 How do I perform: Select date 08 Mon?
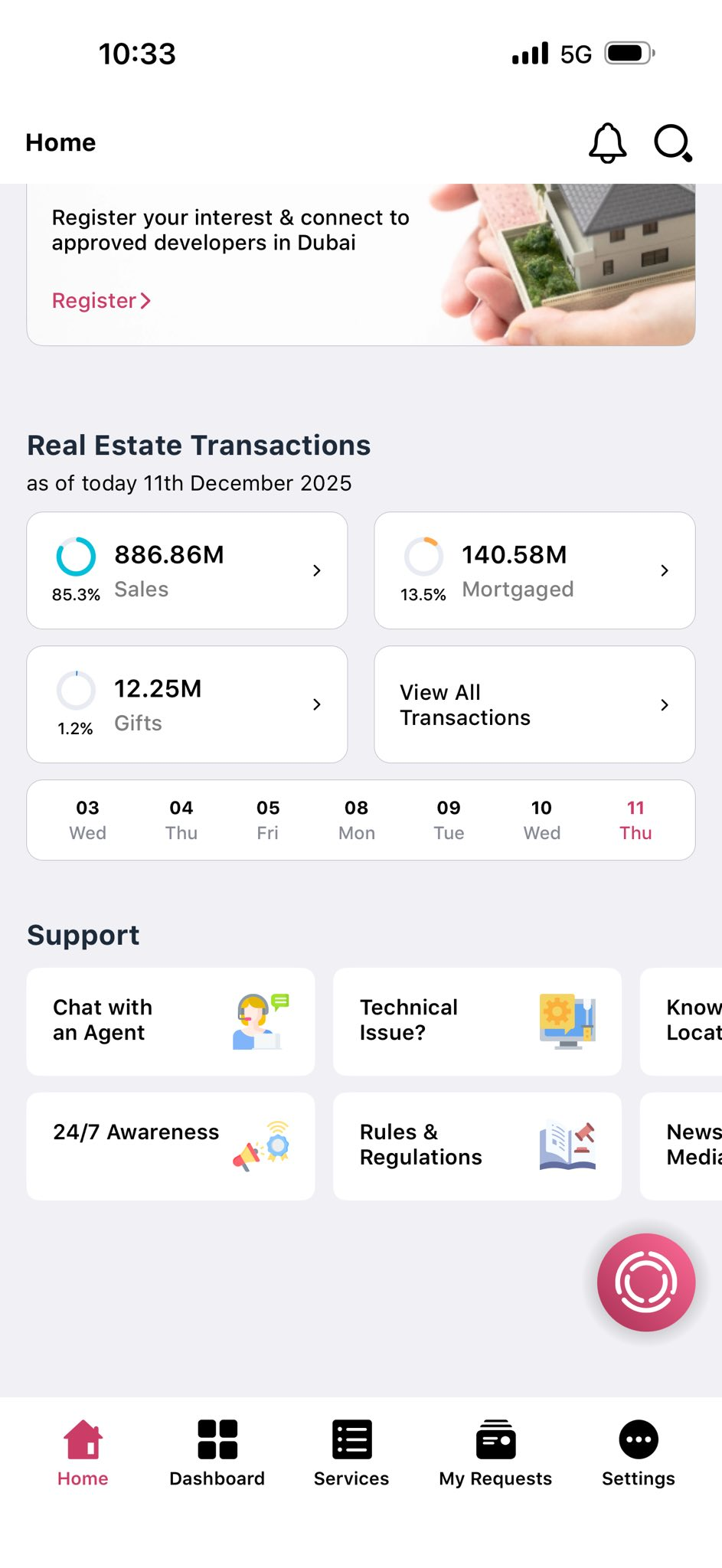point(356,820)
